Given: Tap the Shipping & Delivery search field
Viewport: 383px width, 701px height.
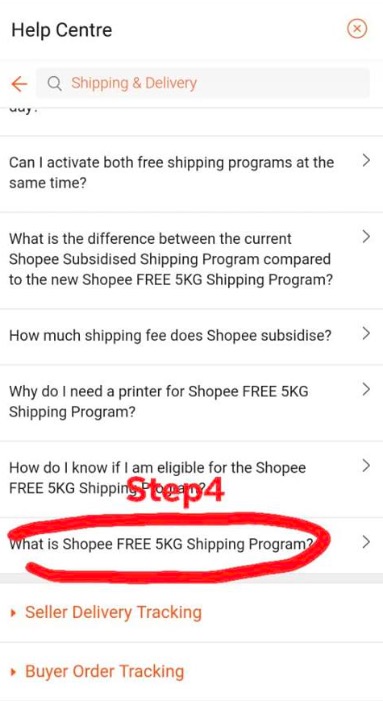Looking at the screenshot, I should click(202, 83).
